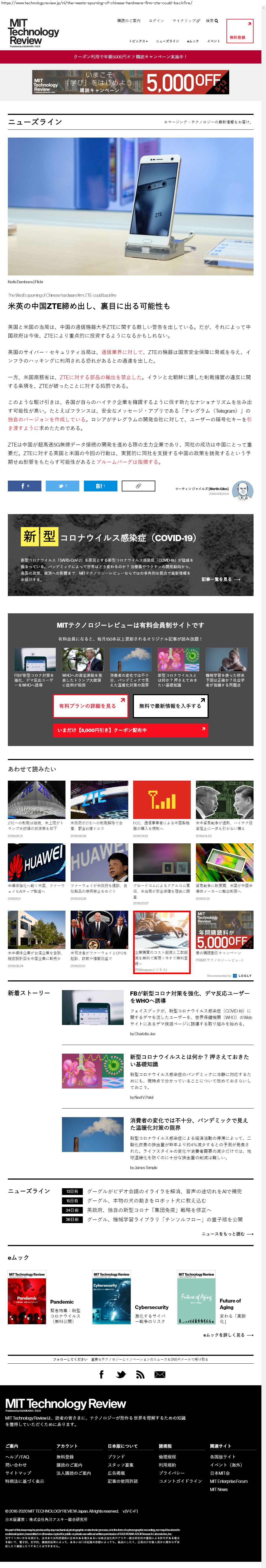Share the article on Facebook

24,486
